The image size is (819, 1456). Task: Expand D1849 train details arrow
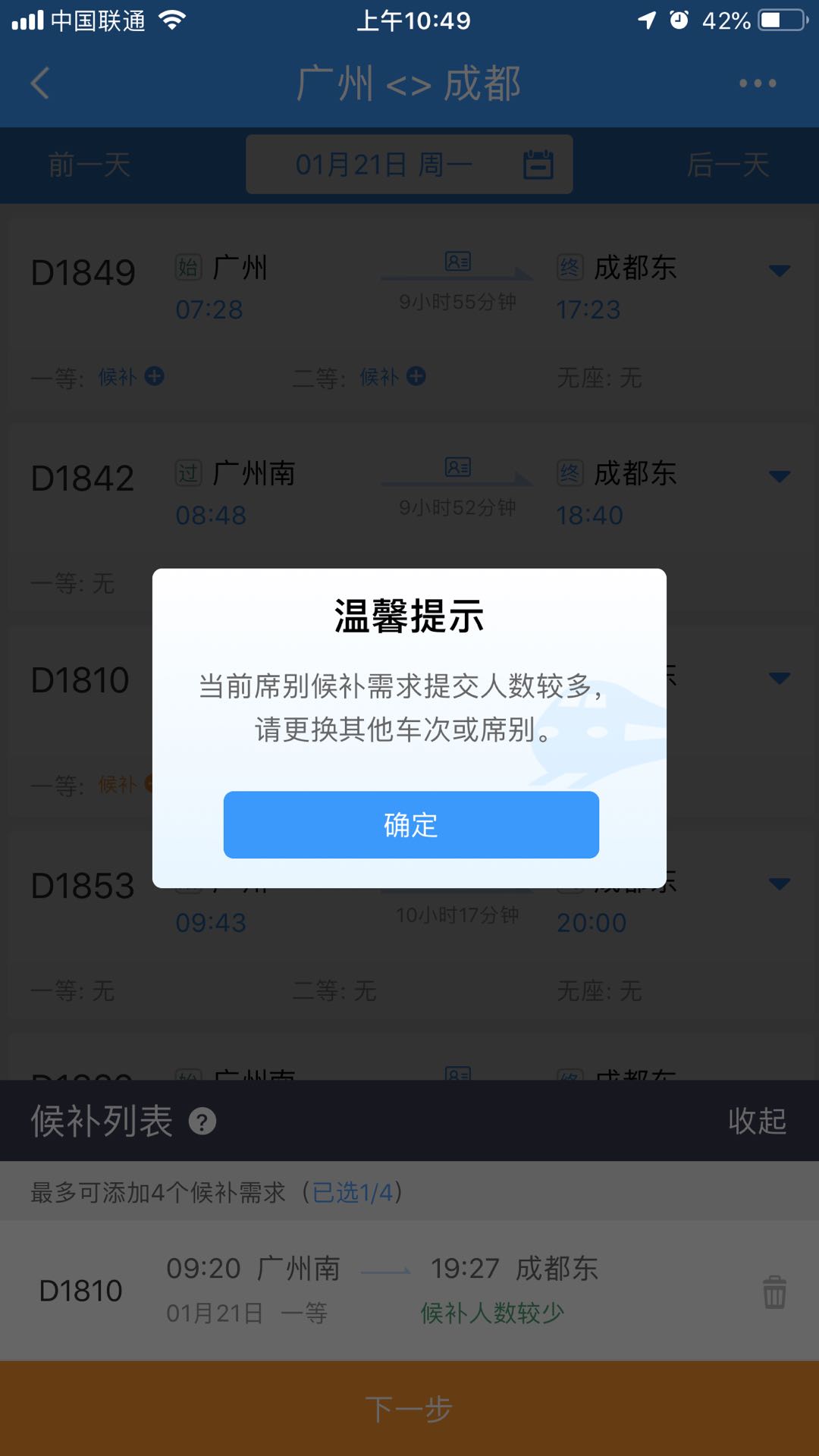780,269
